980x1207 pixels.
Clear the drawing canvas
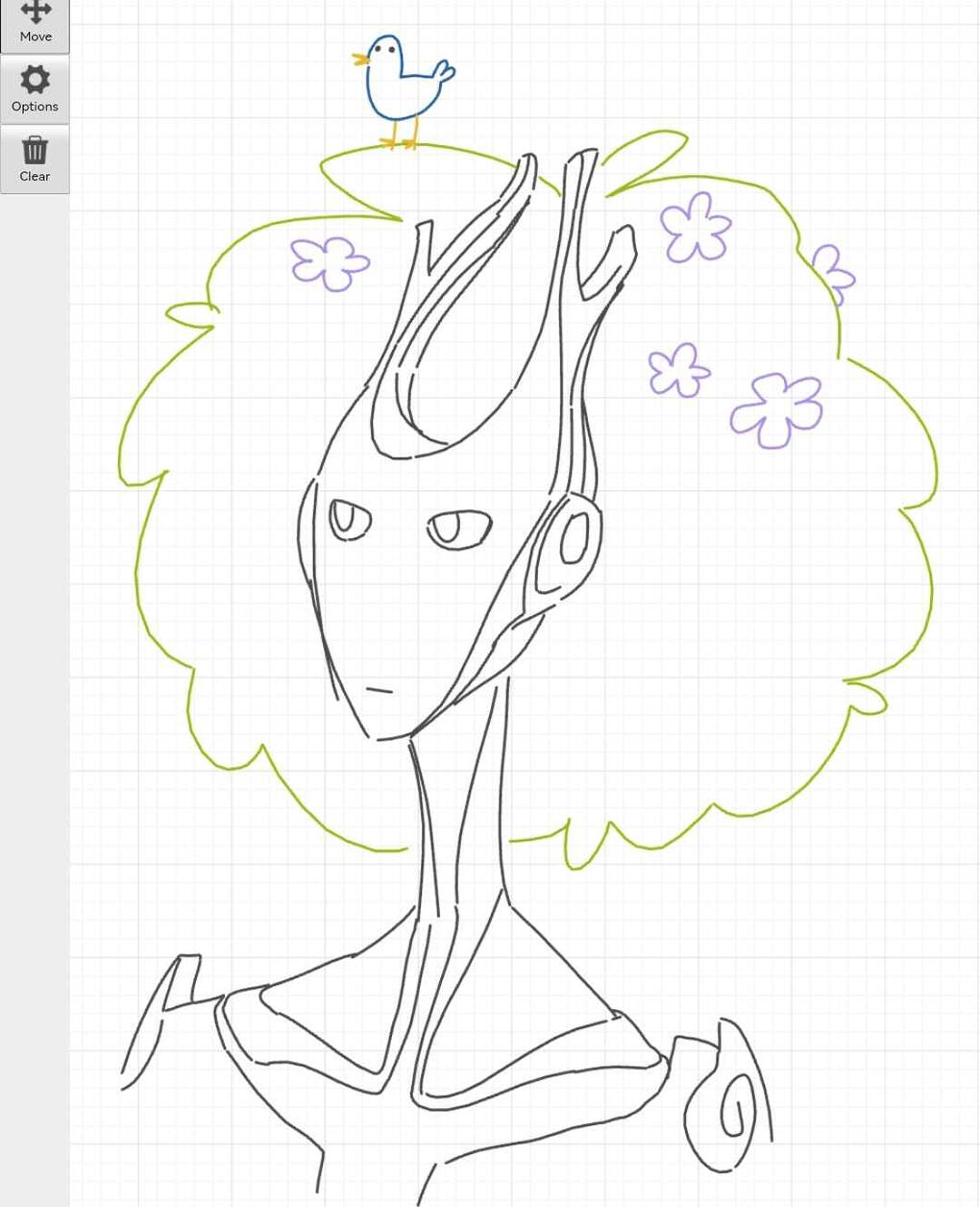point(35,160)
